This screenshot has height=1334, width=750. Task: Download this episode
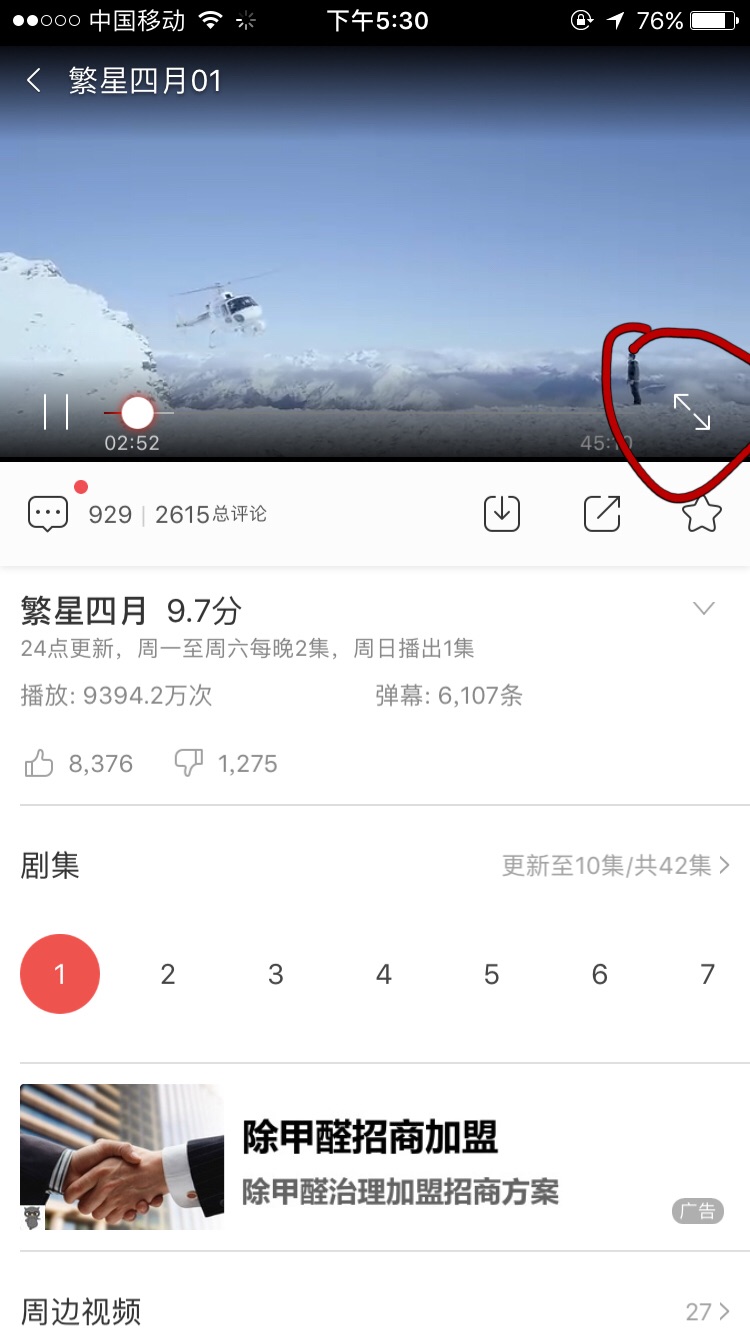point(502,514)
